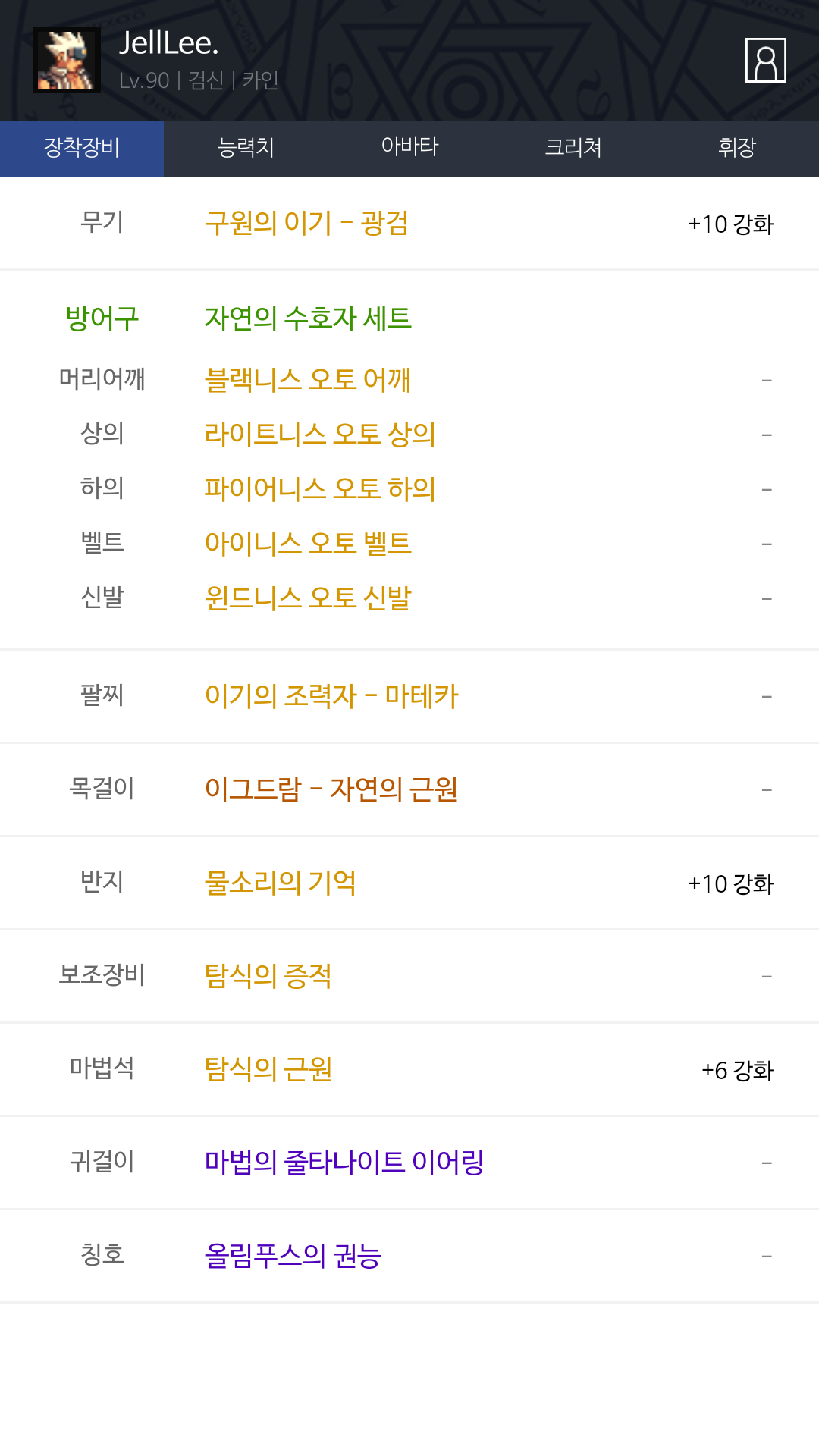
Task: View 블랙니스 오토 어깨 details
Action: [308, 379]
